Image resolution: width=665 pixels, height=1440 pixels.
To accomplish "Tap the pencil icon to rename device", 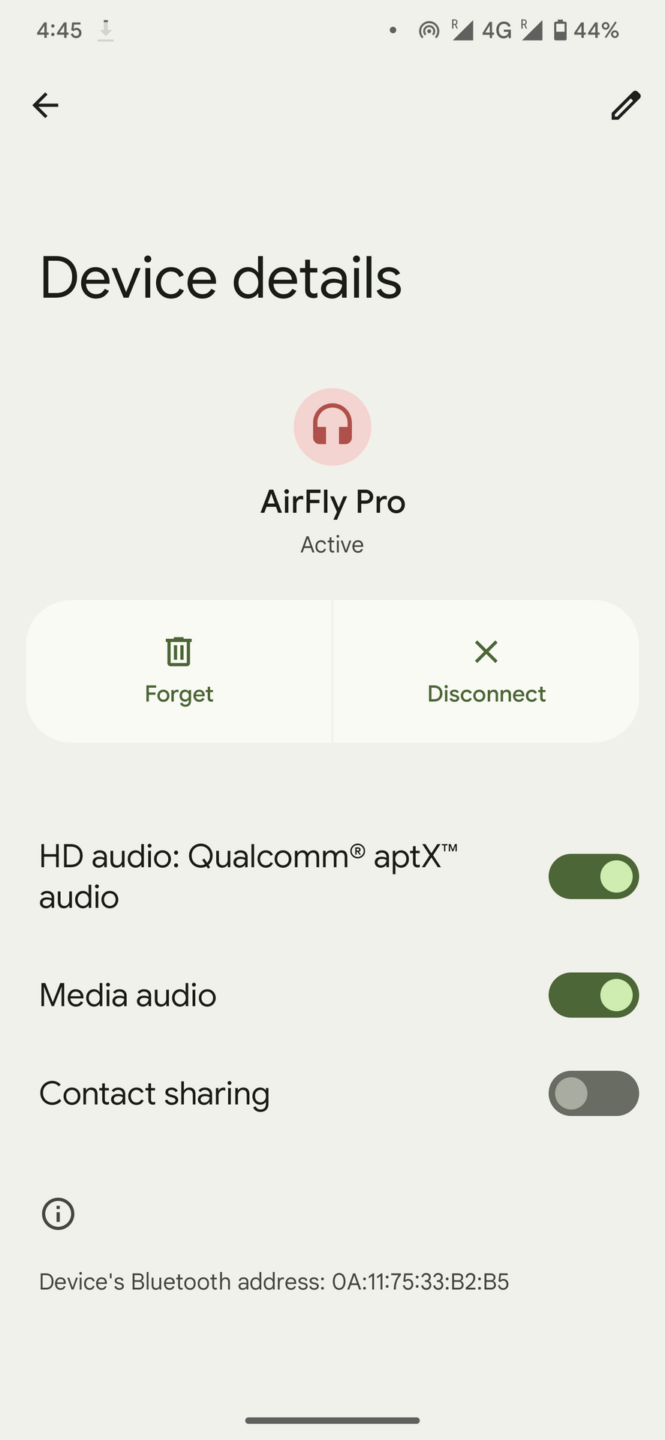I will pyautogui.click(x=625, y=105).
